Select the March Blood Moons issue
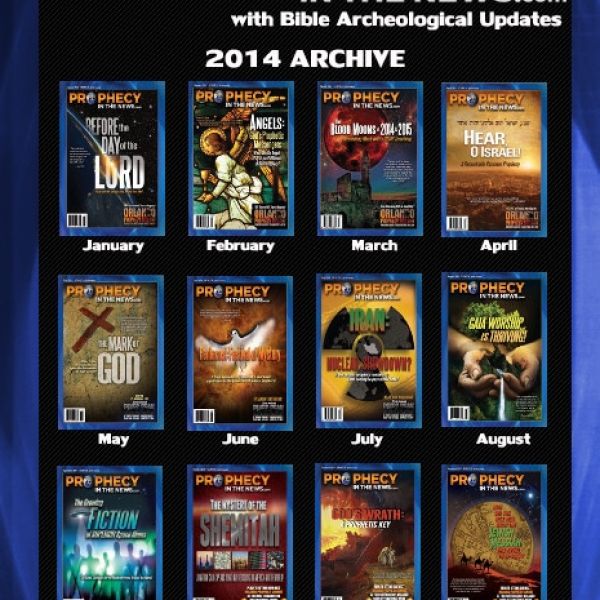The height and width of the screenshot is (600, 600). click(370, 158)
